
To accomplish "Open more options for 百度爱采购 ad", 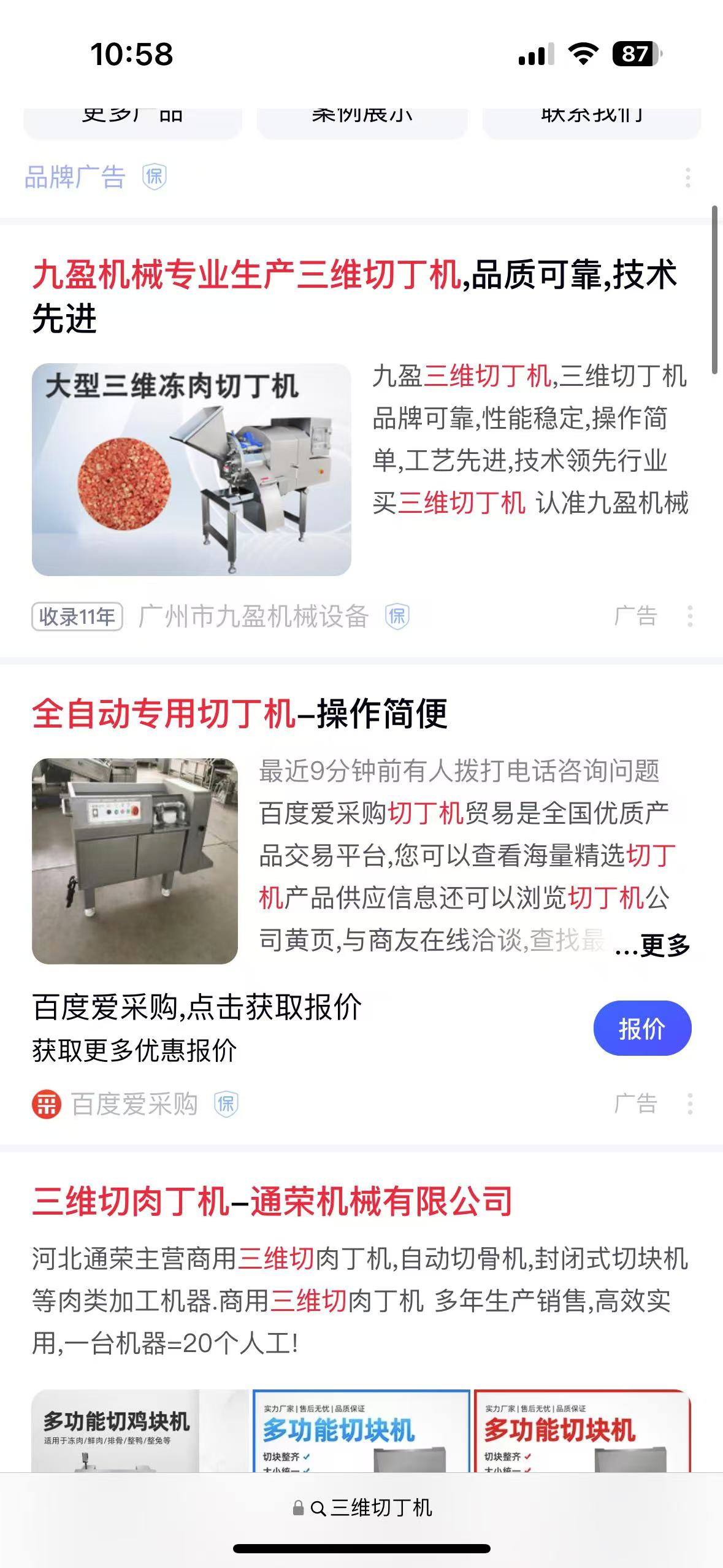I will [x=690, y=1104].
